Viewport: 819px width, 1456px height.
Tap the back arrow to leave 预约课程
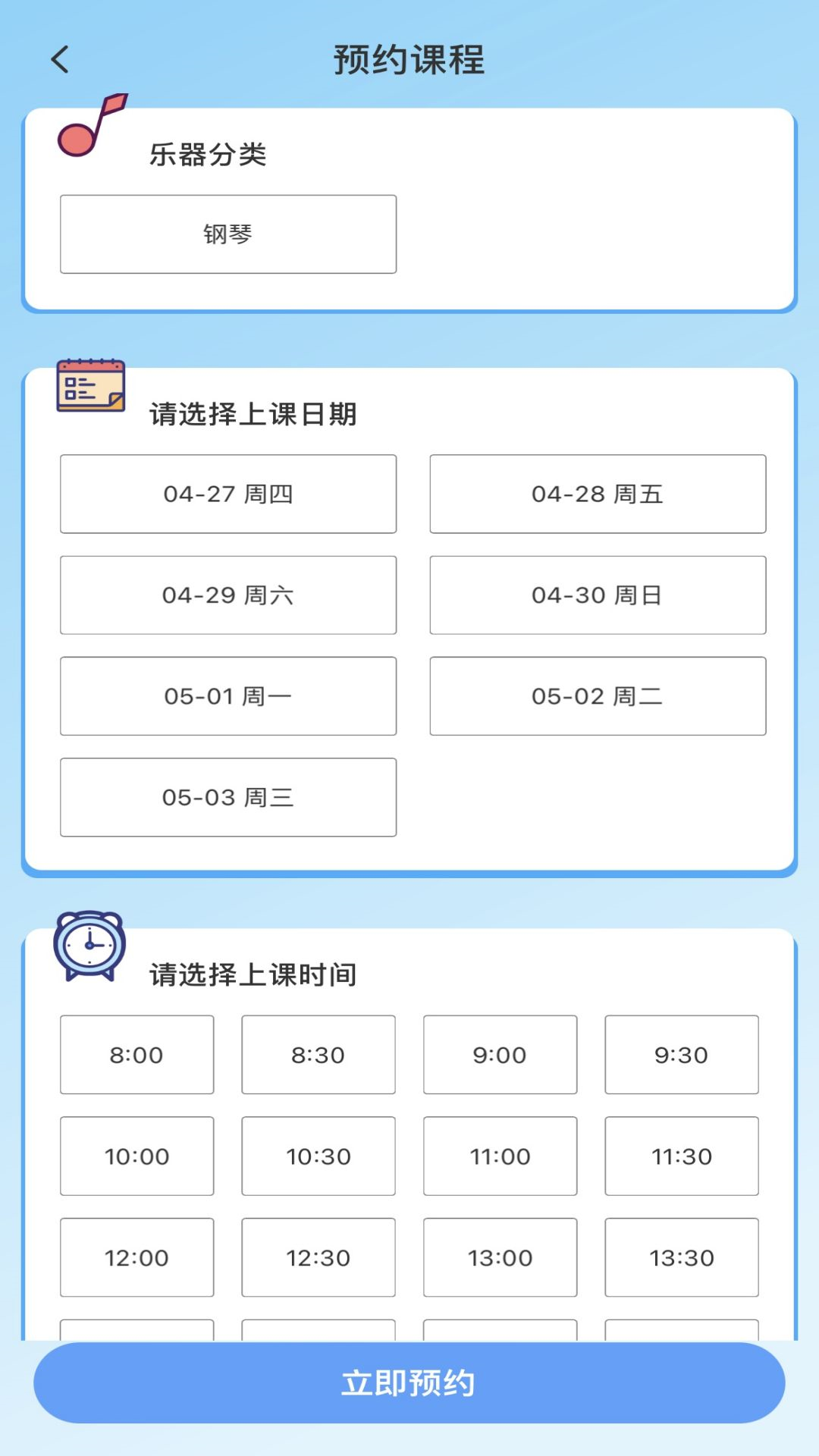pos(59,61)
